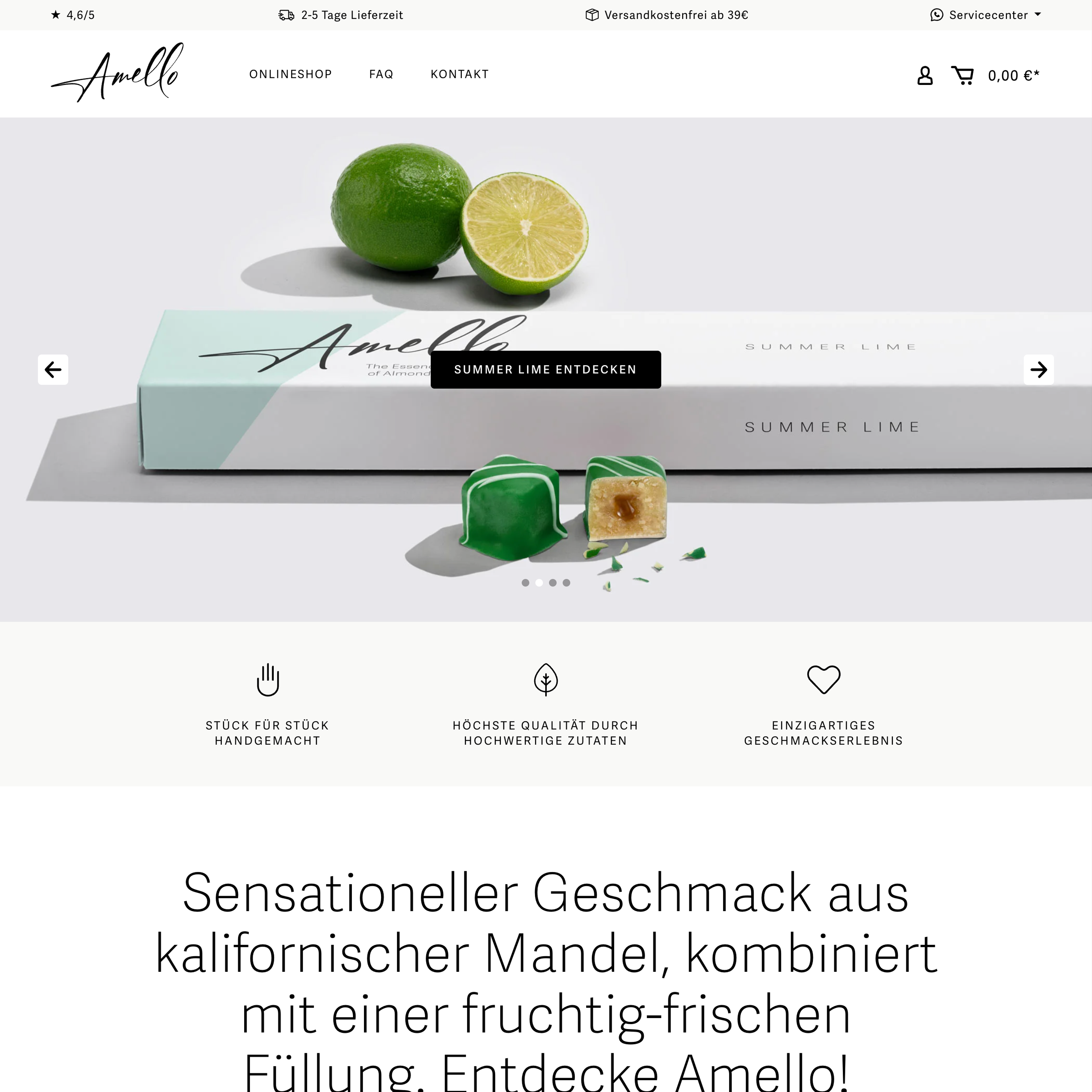The height and width of the screenshot is (1092, 1092).
Task: Show the next slide with right arrow
Action: (x=1038, y=370)
